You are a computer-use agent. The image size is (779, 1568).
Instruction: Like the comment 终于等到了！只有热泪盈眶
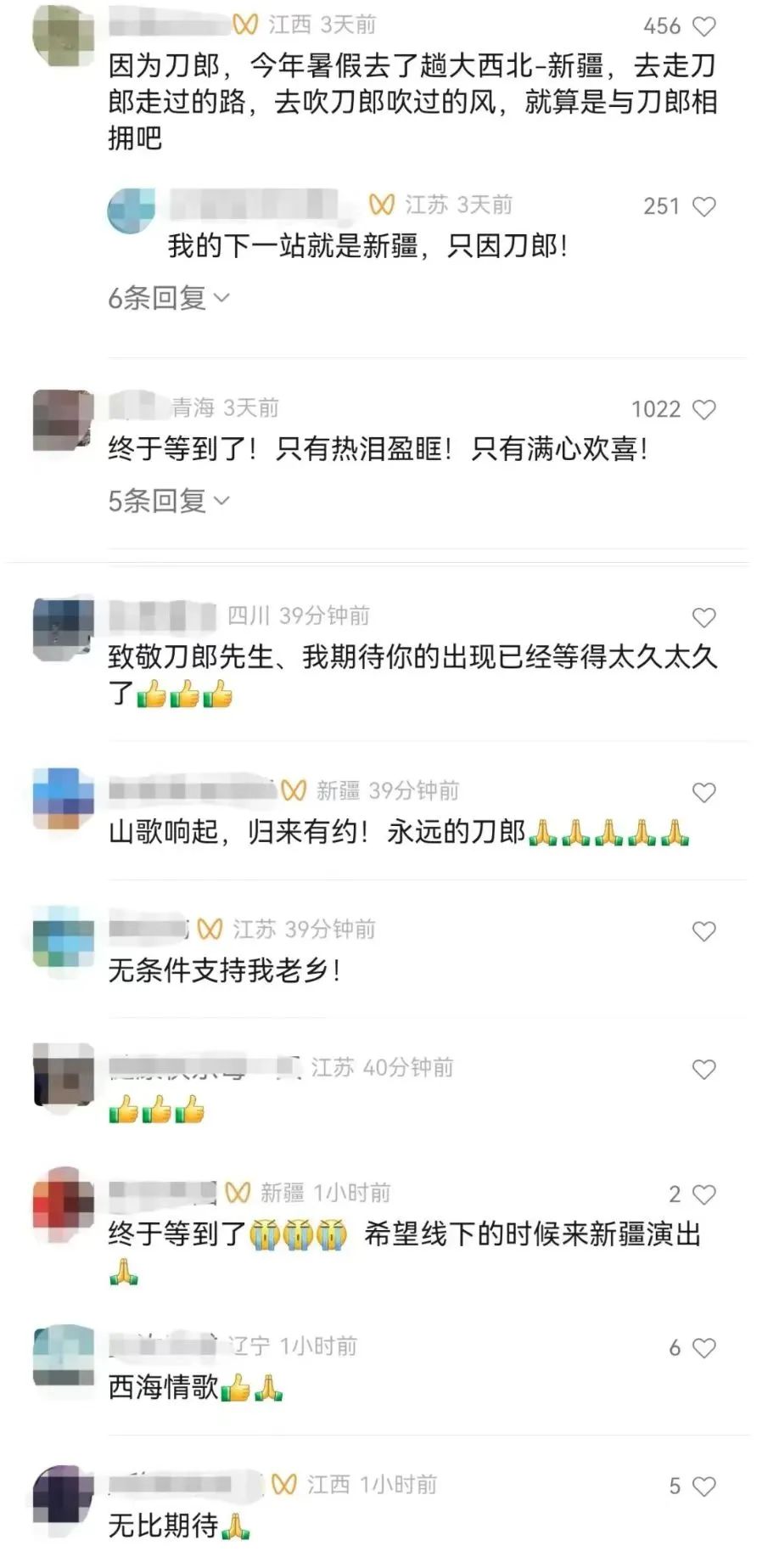pyautogui.click(x=703, y=410)
